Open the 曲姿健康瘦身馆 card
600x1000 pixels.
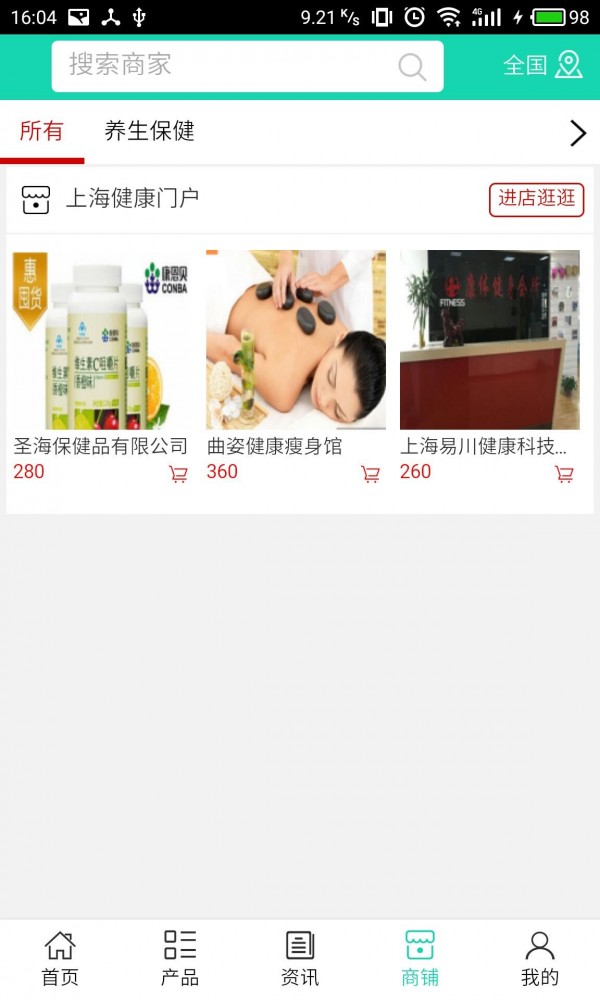[x=295, y=367]
